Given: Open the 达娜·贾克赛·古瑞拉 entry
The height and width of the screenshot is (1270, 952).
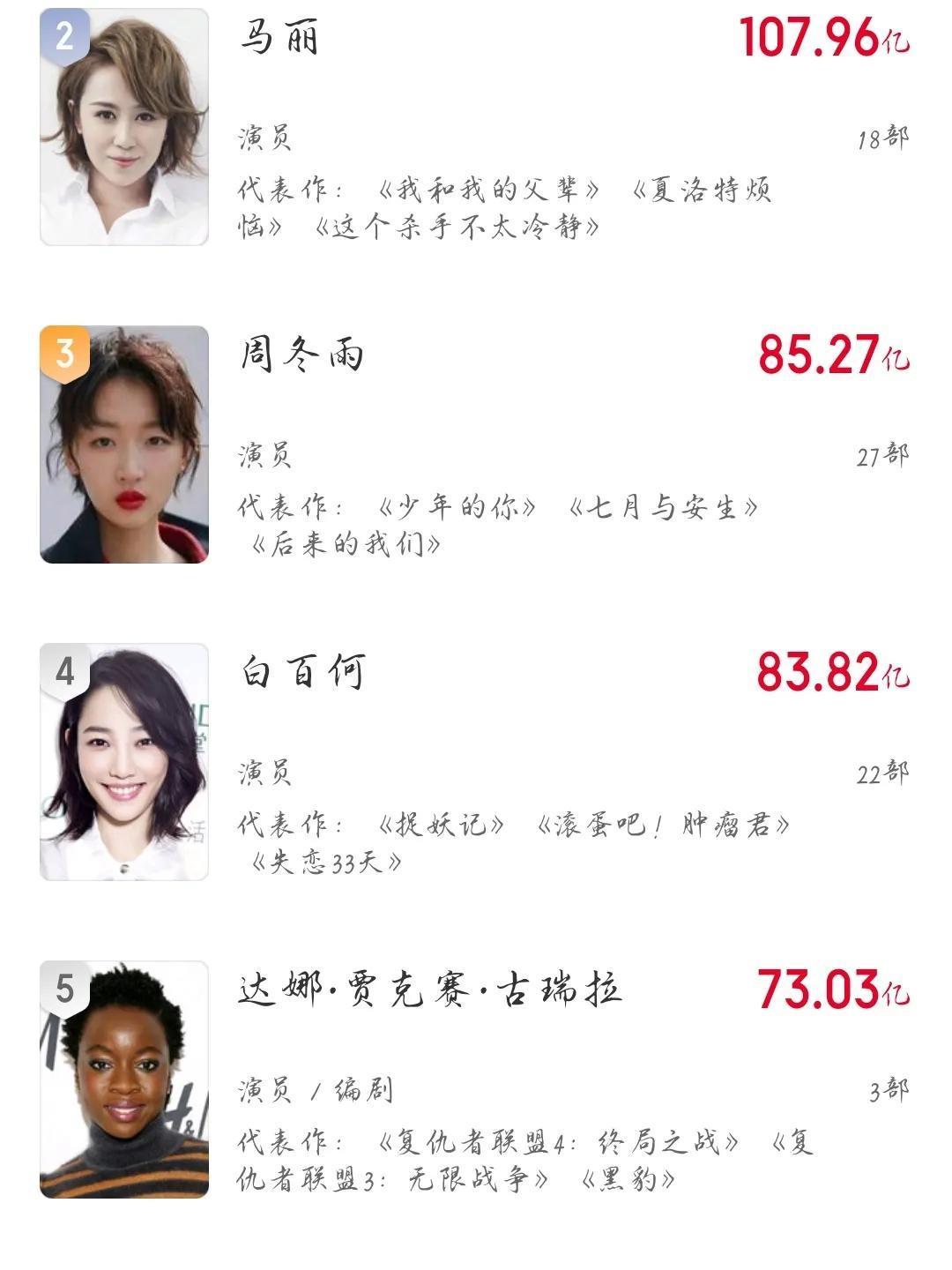Looking at the screenshot, I should [x=430, y=990].
